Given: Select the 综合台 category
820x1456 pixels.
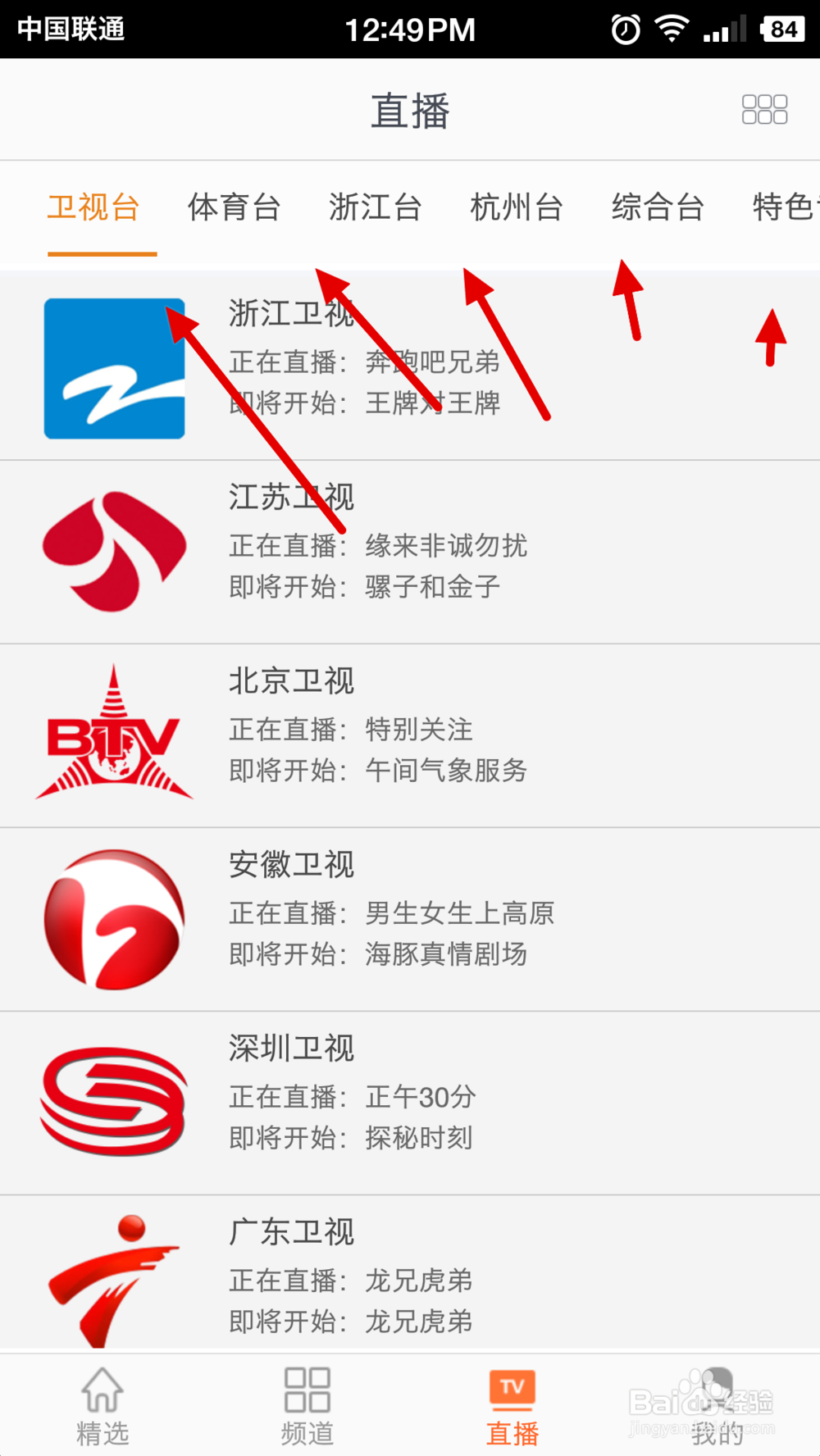Looking at the screenshot, I should pos(657,208).
